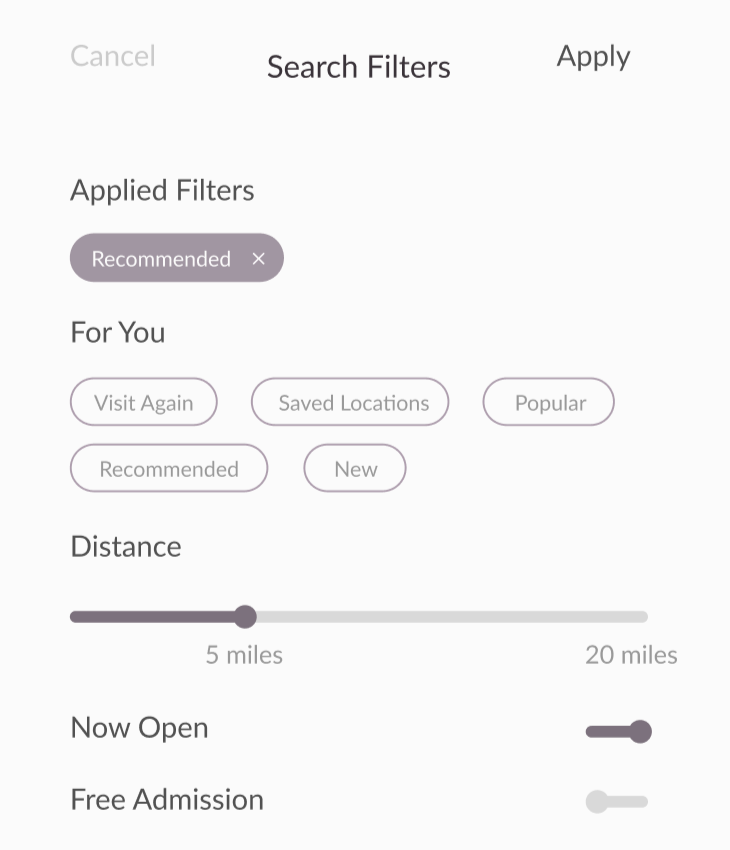Filter by Popular

pyautogui.click(x=548, y=402)
